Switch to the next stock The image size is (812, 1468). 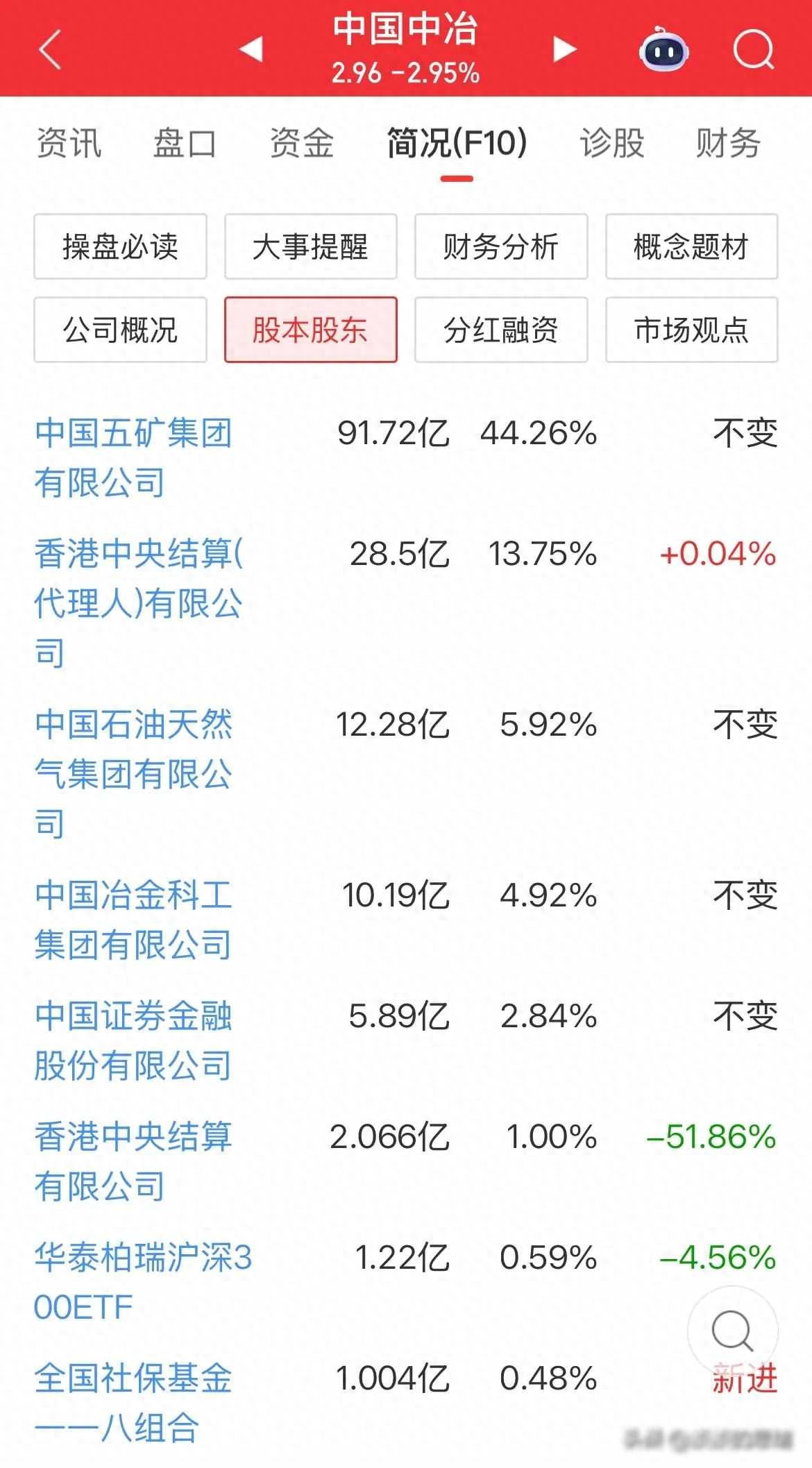point(564,49)
